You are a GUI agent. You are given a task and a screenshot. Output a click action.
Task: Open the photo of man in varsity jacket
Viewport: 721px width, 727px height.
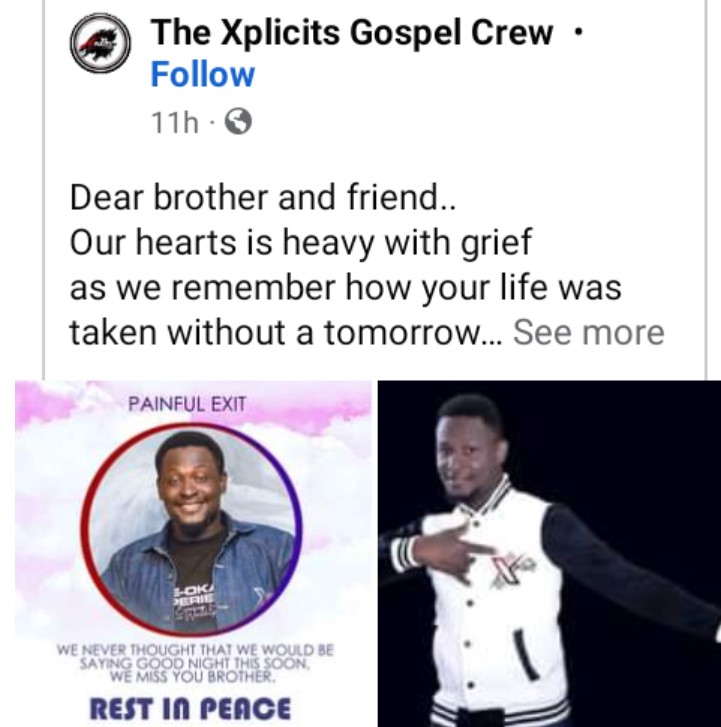(x=549, y=553)
